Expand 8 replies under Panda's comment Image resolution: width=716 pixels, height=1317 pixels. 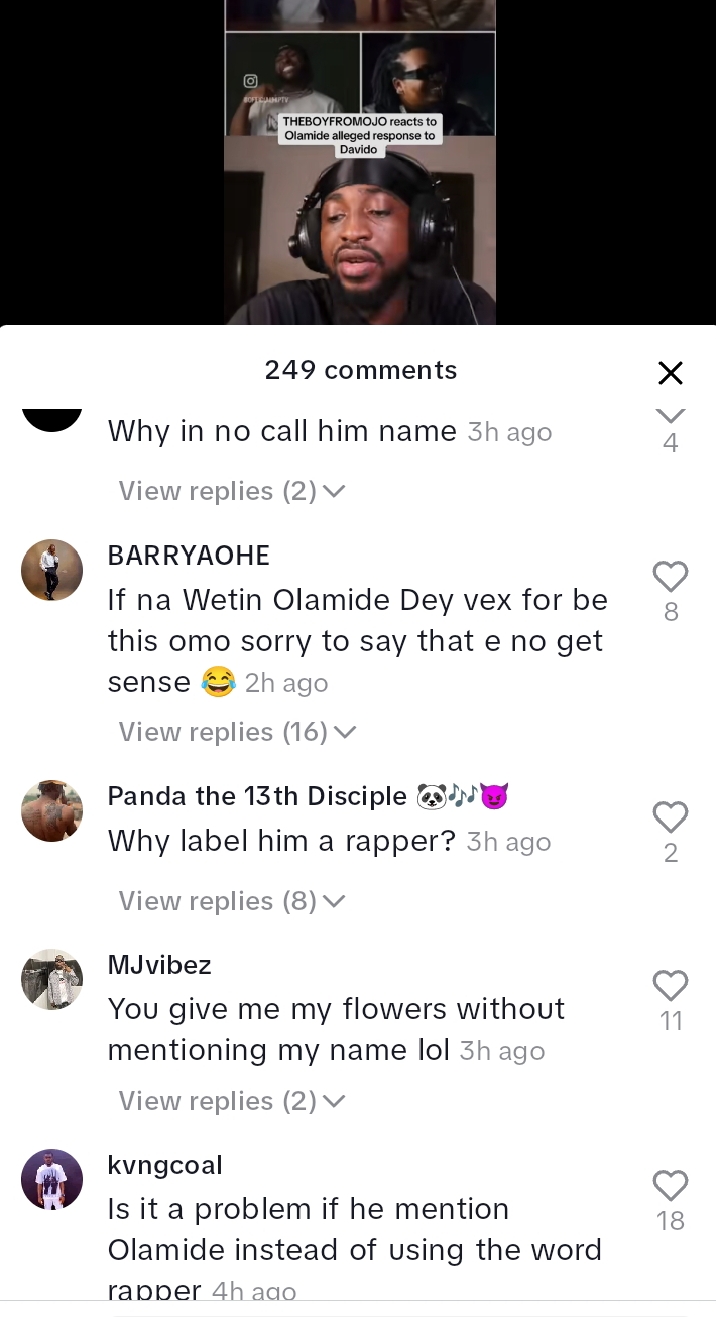[231, 901]
